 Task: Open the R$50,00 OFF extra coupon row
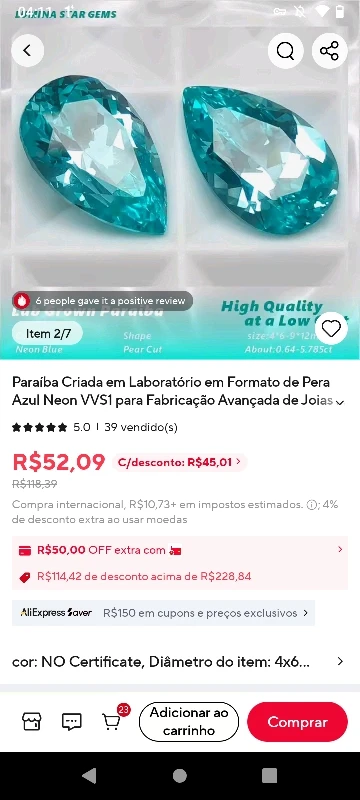pos(180,550)
